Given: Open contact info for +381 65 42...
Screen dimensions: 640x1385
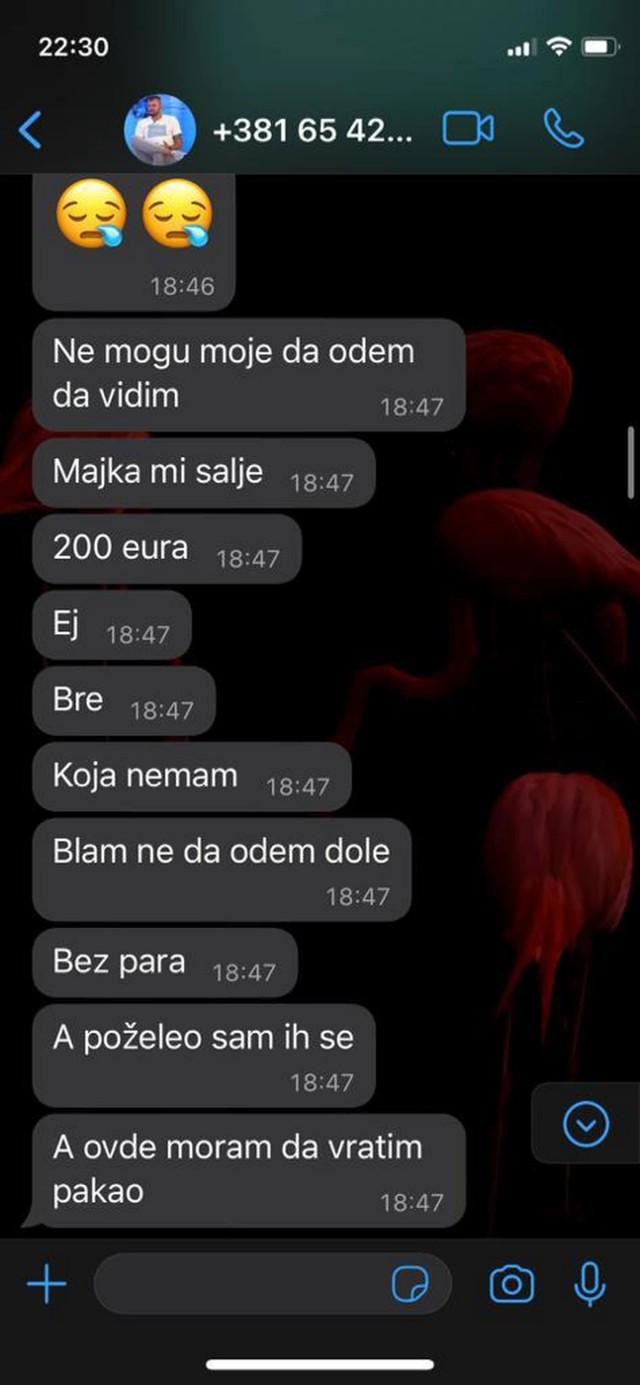Looking at the screenshot, I should pos(311,131).
